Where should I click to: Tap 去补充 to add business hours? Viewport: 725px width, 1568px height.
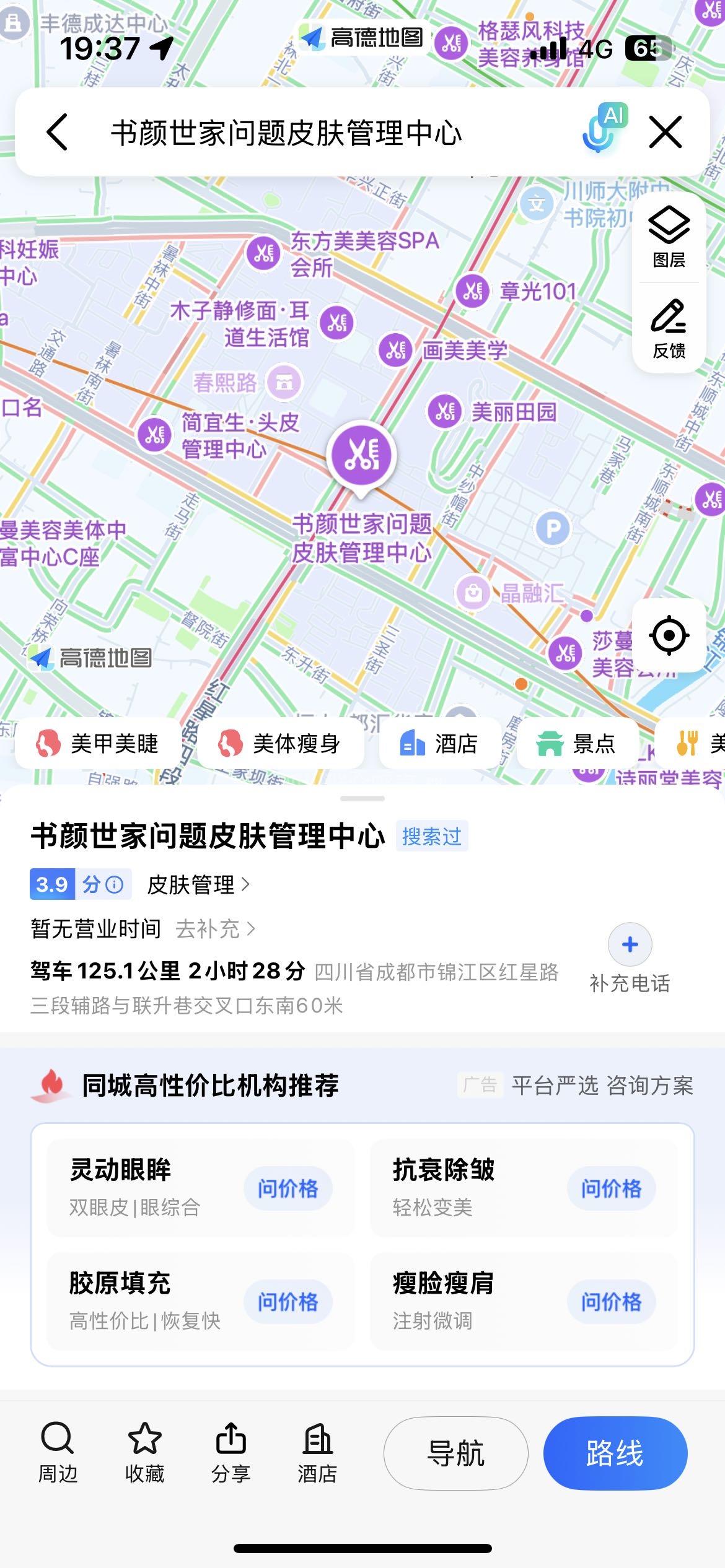click(x=214, y=929)
